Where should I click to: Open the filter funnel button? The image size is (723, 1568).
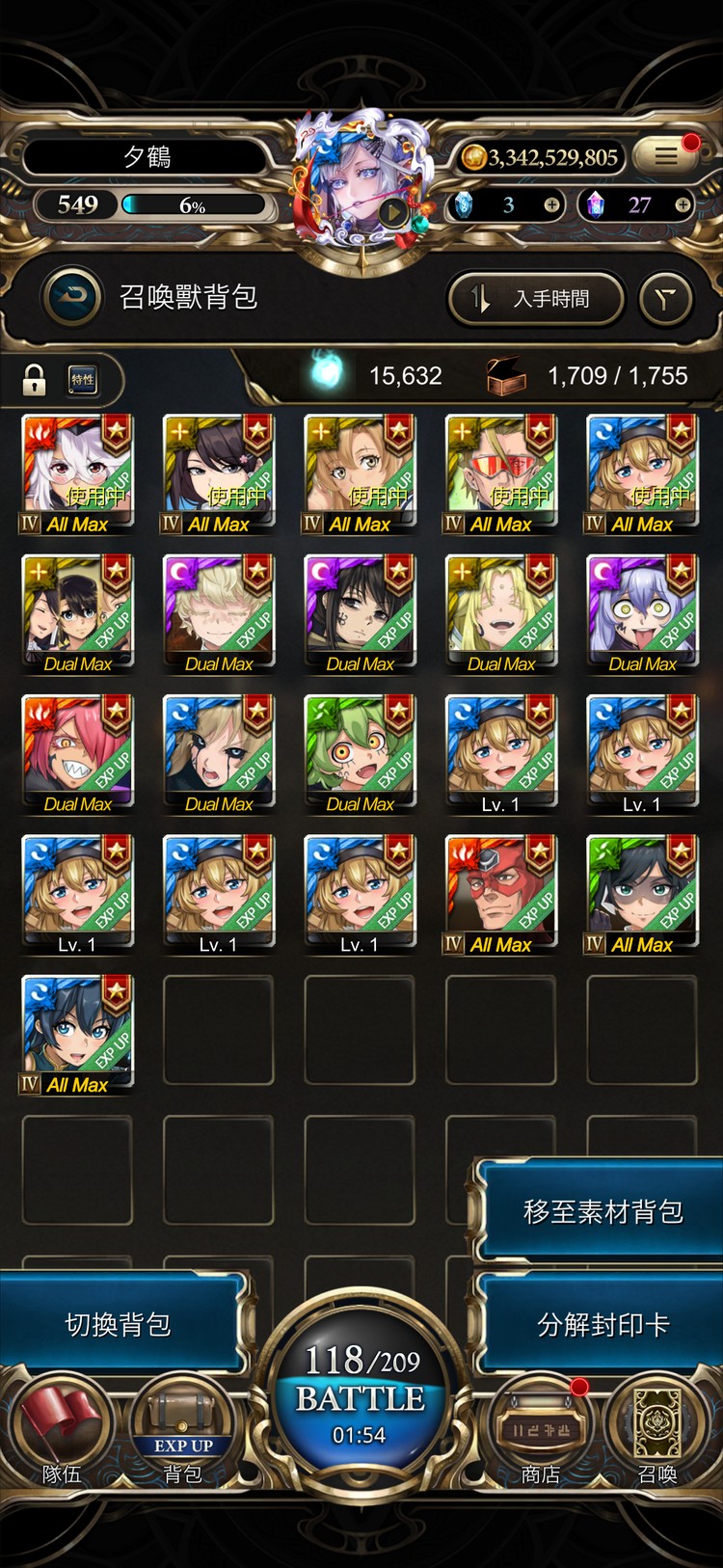pos(665,299)
